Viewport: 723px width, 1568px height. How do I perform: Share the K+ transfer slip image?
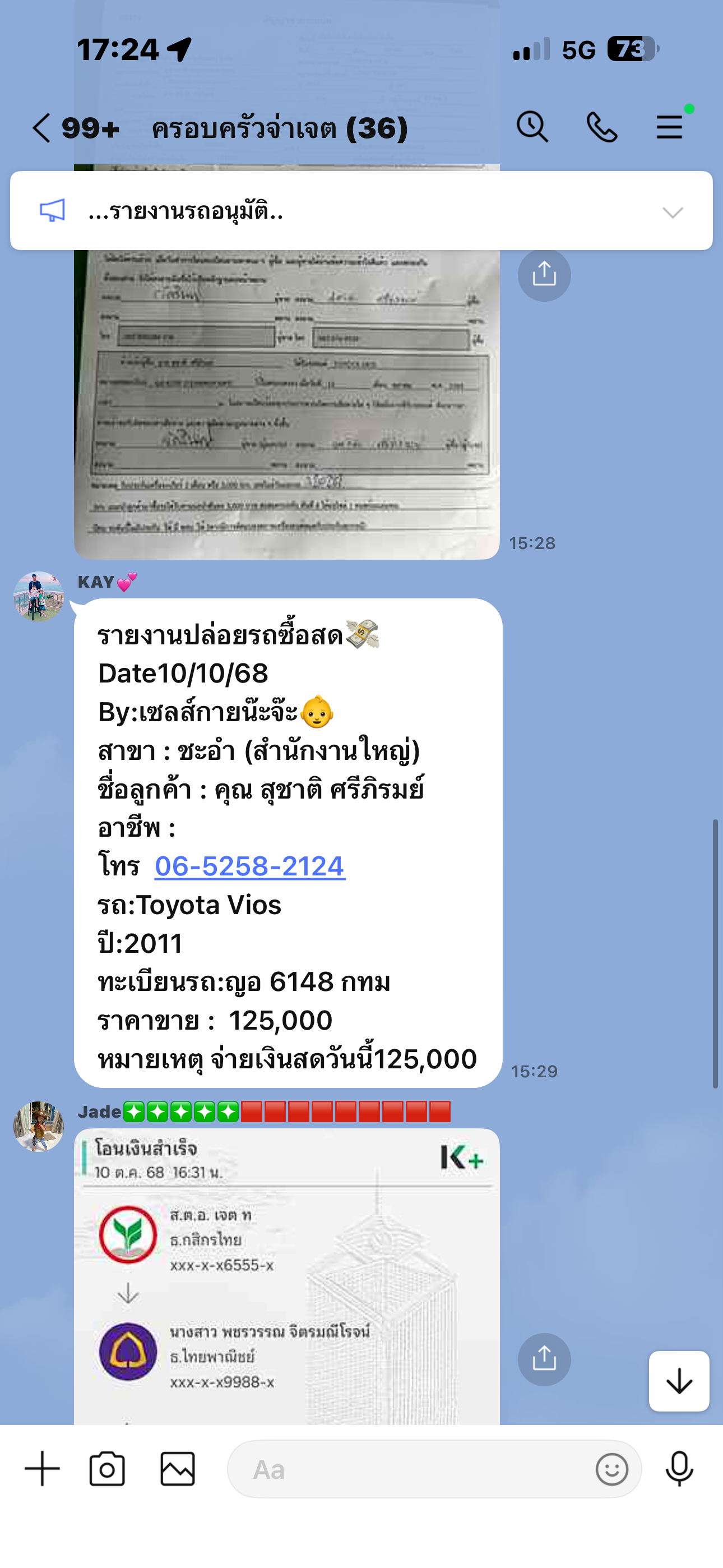coord(544,1359)
